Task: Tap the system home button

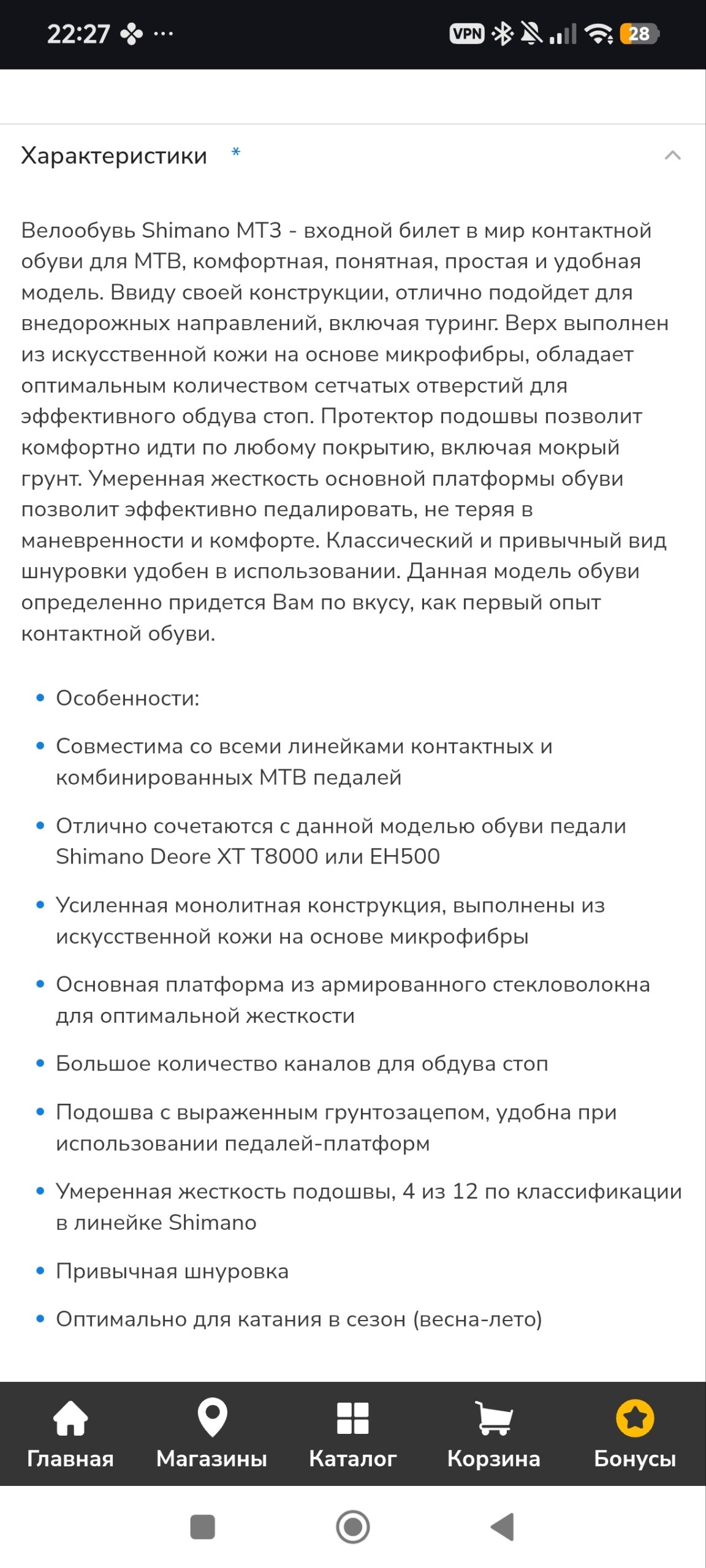Action: (353, 1527)
